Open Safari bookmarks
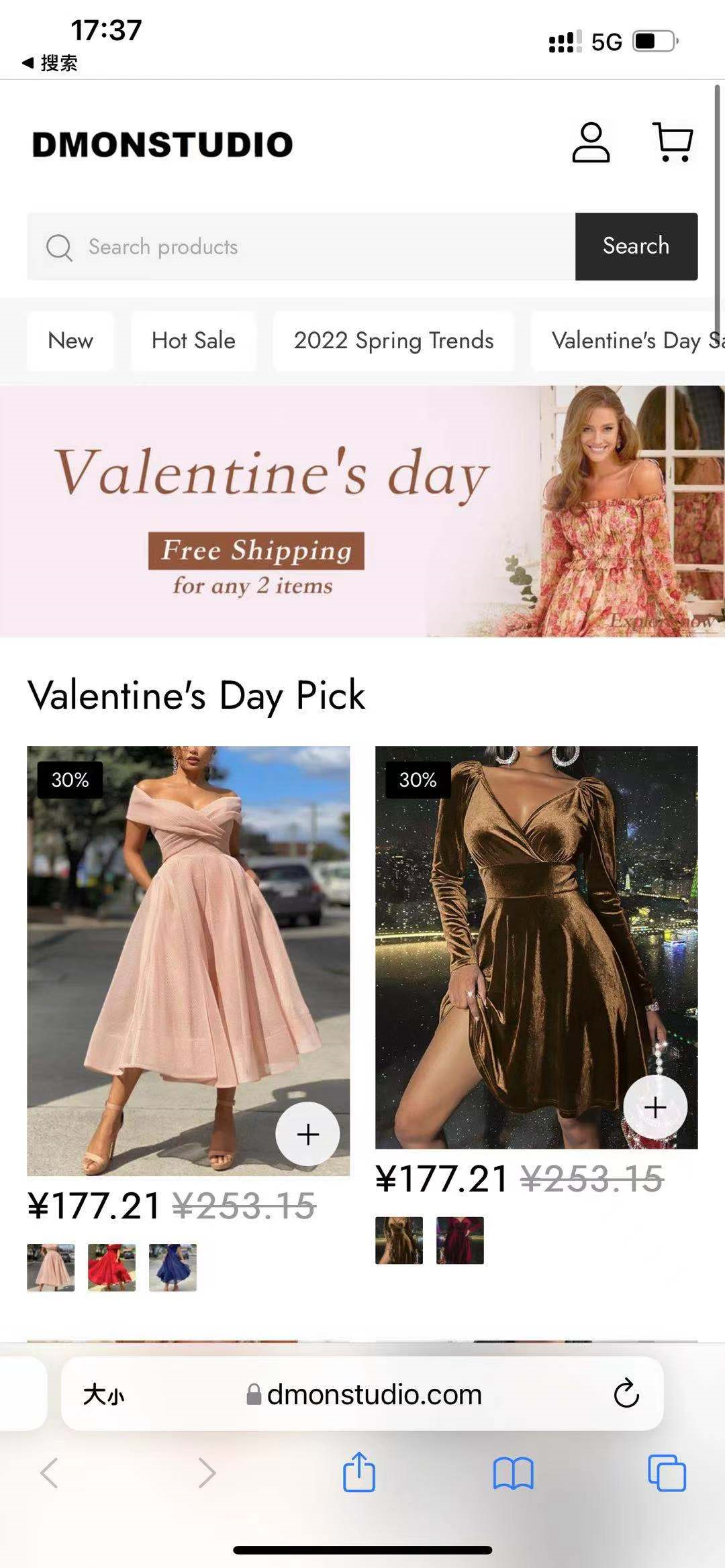725x1568 pixels. pyautogui.click(x=513, y=1473)
